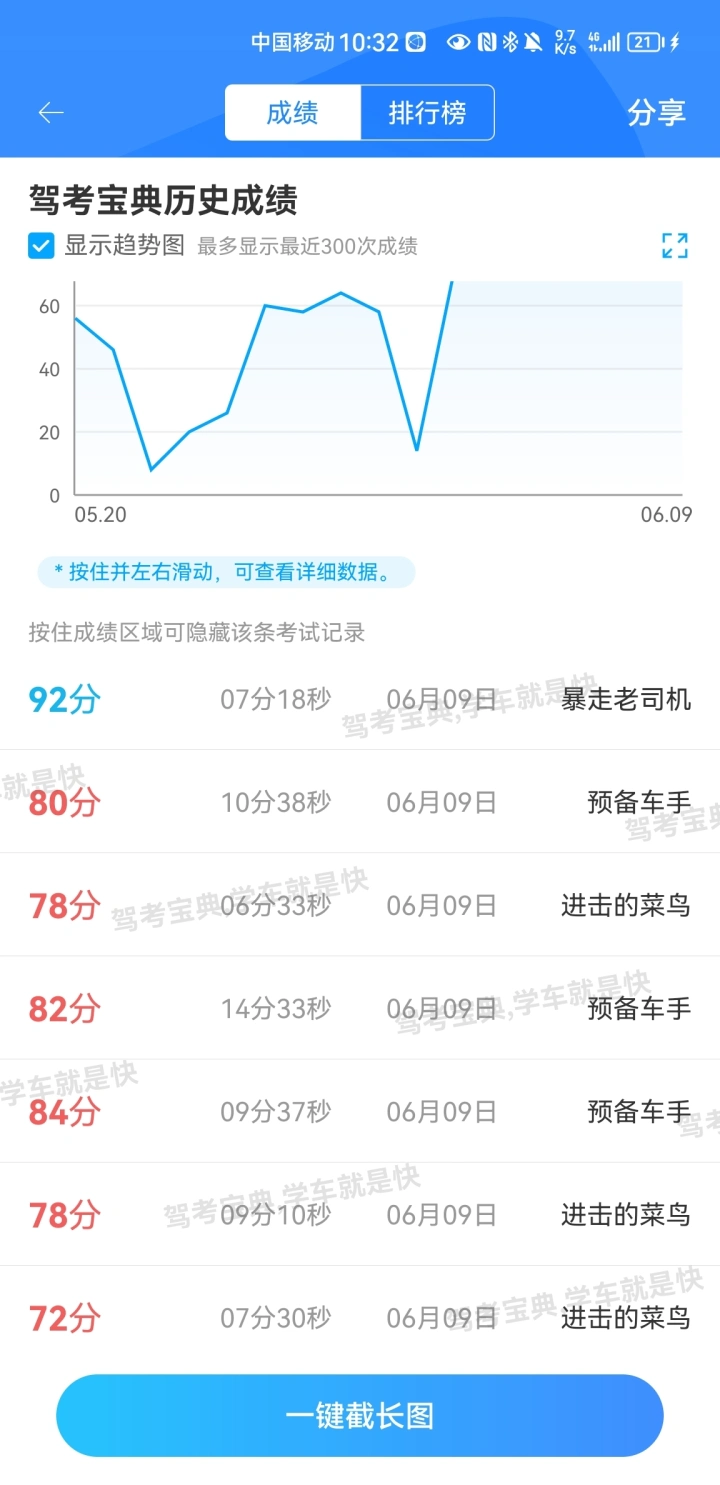Open the 78分 06分33秒 record
This screenshot has width=720, height=1485.
[x=360, y=905]
